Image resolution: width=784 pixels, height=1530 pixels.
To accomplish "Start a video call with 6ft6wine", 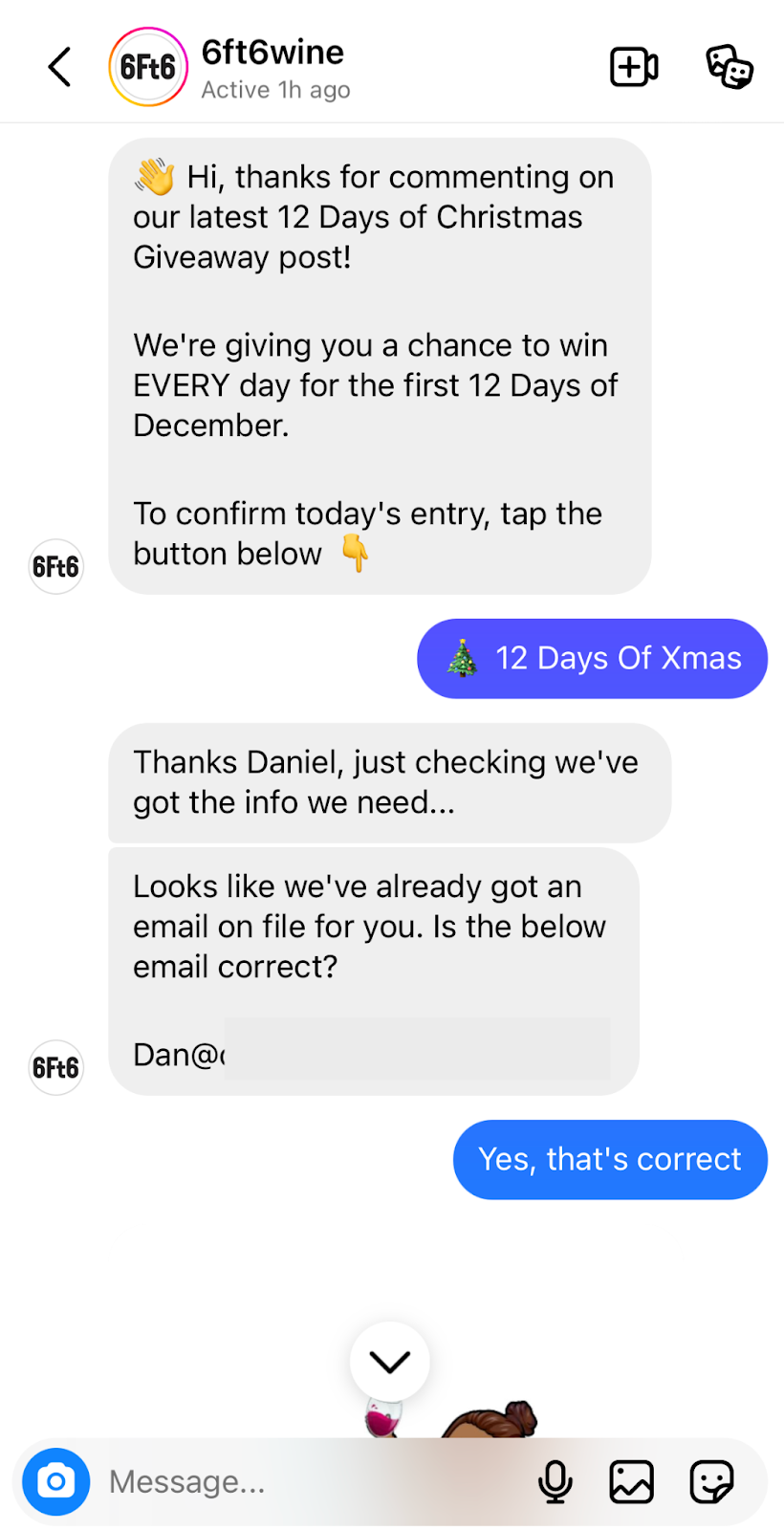I will click(634, 67).
